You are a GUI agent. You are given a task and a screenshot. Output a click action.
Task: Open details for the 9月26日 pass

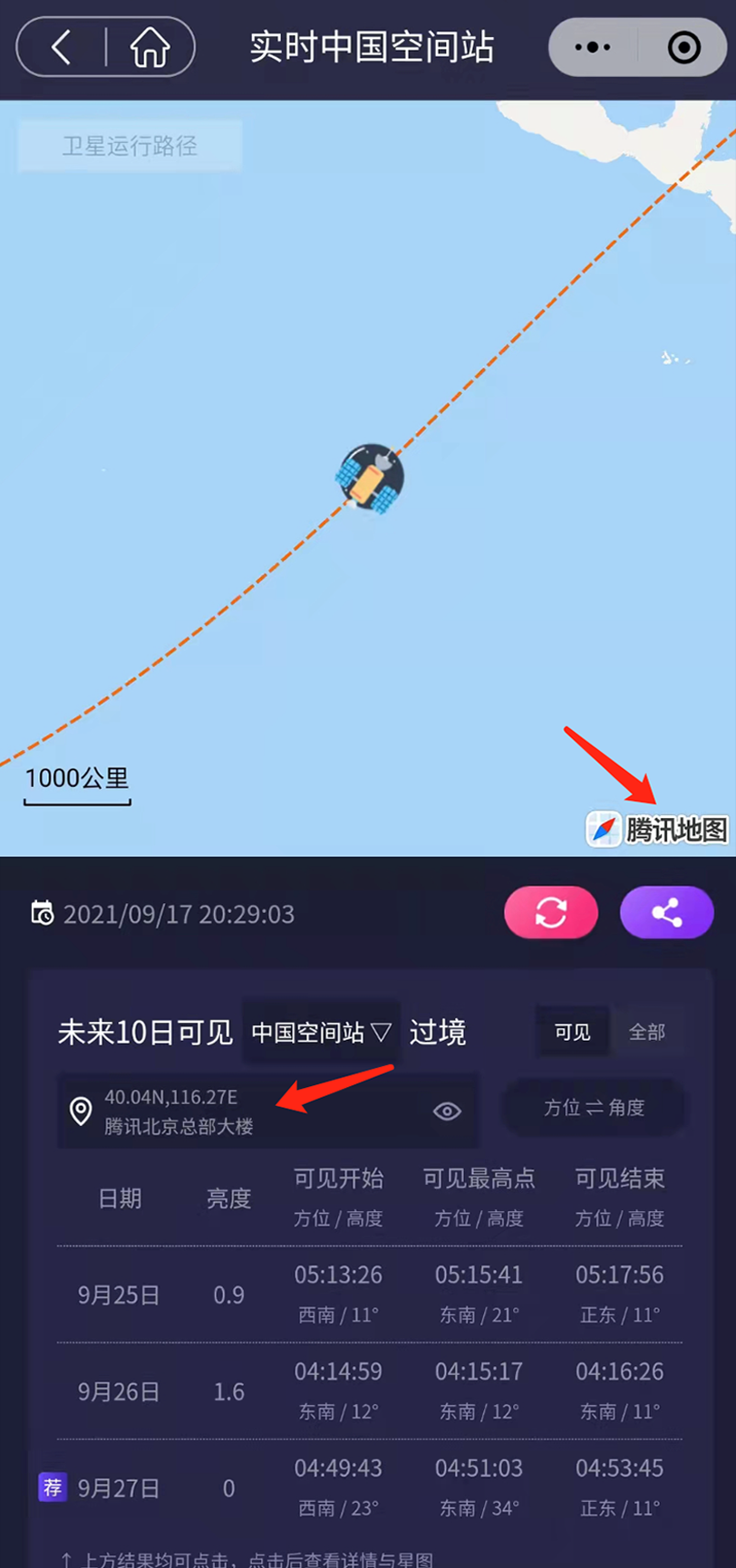(x=369, y=1390)
